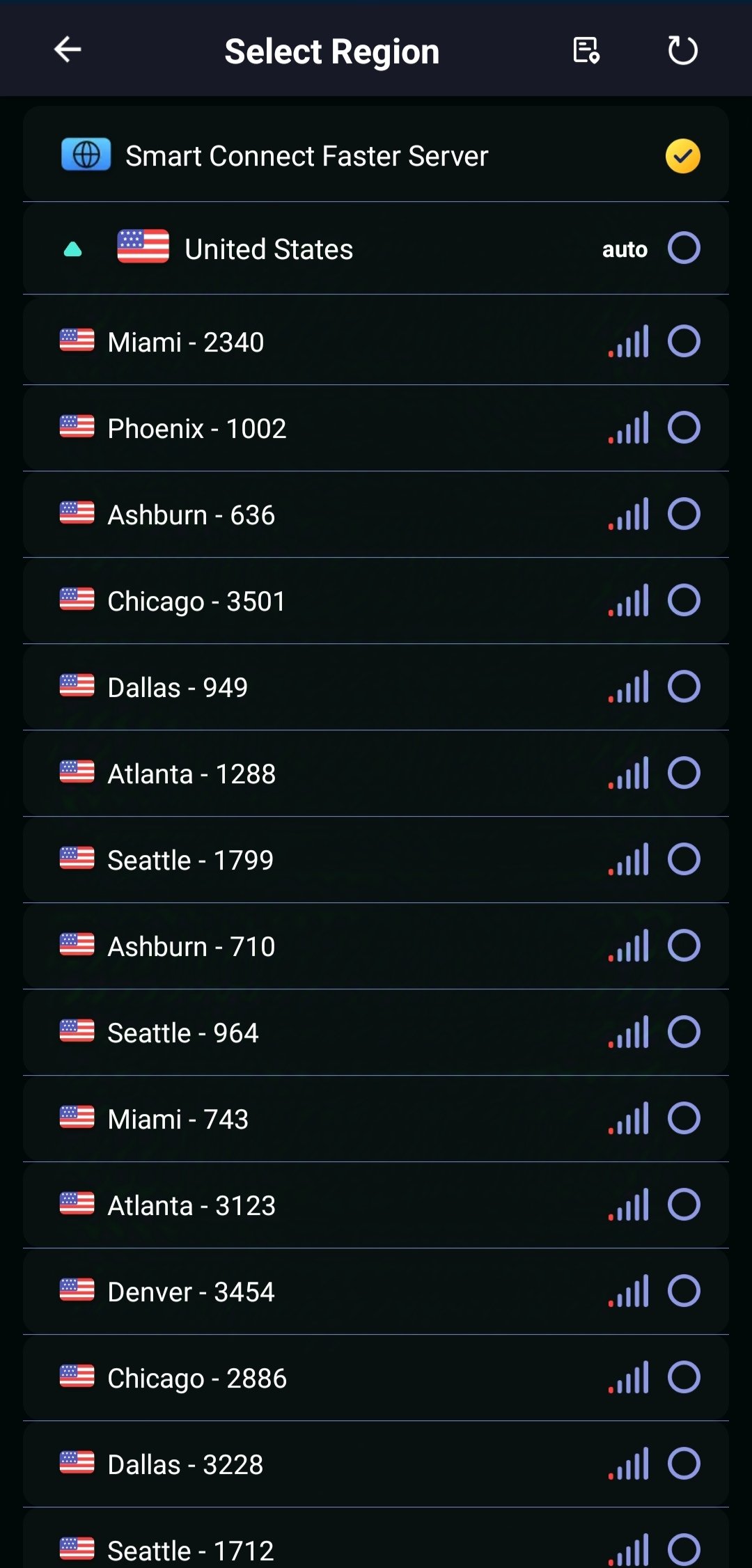Connect to Miami - 743
This screenshot has width=752, height=1568.
pyautogui.click(x=376, y=1118)
